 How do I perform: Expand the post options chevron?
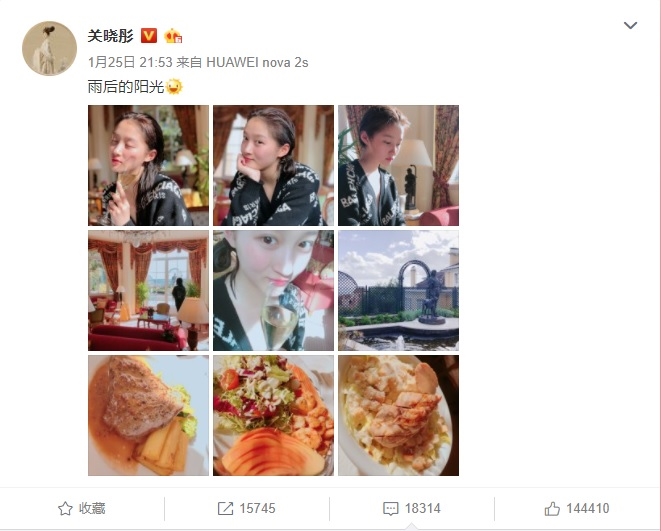[x=630, y=26]
